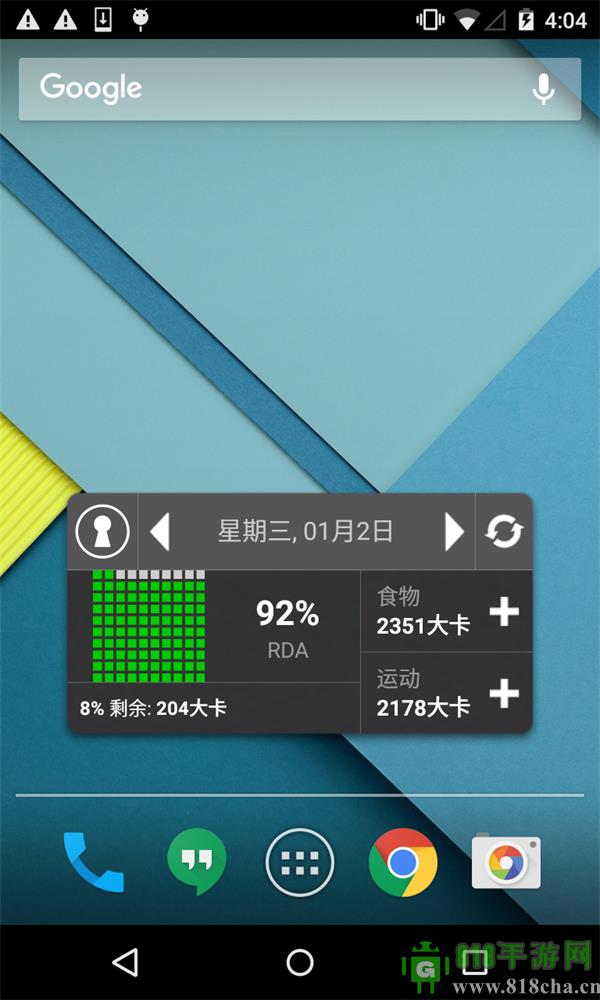Launch Chrome browser
The width and height of the screenshot is (600, 1000).
point(403,861)
